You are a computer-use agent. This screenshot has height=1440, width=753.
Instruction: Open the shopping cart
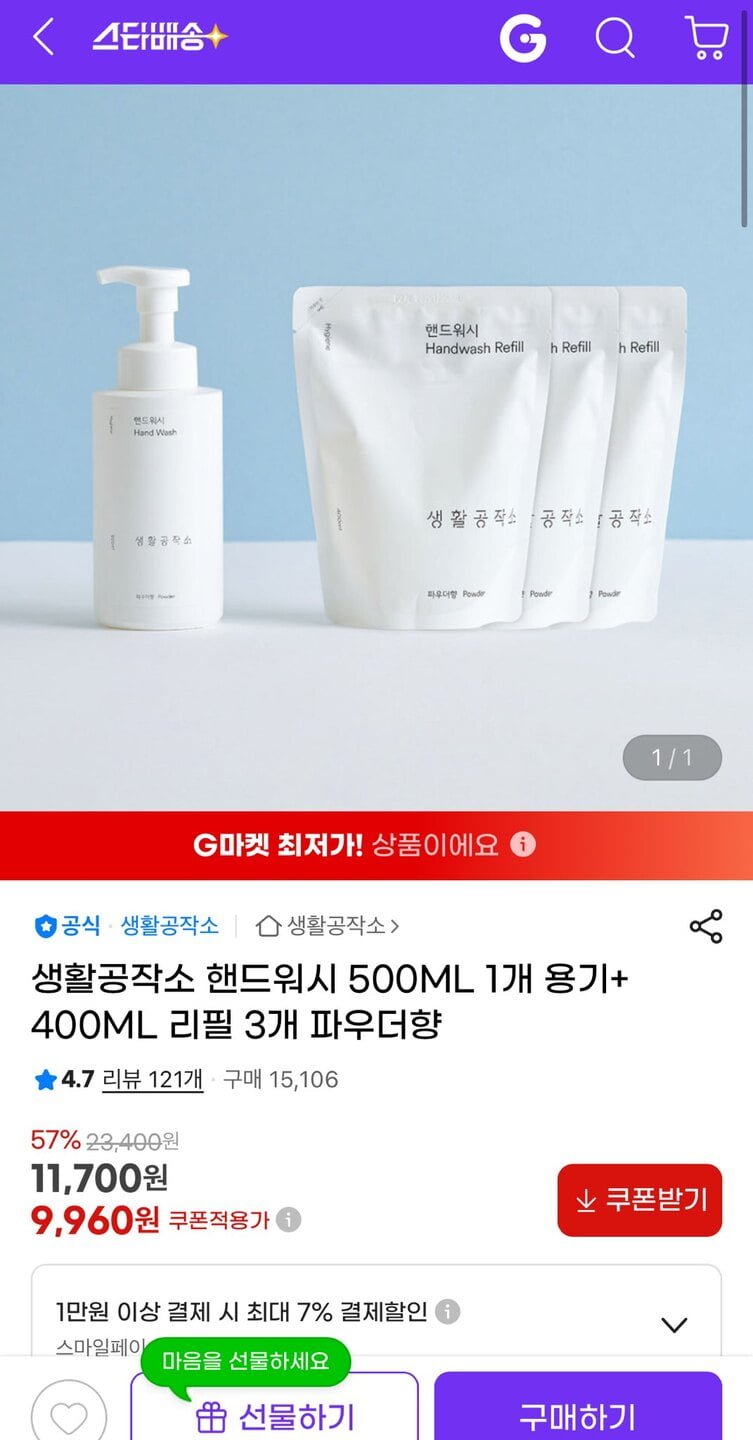706,39
